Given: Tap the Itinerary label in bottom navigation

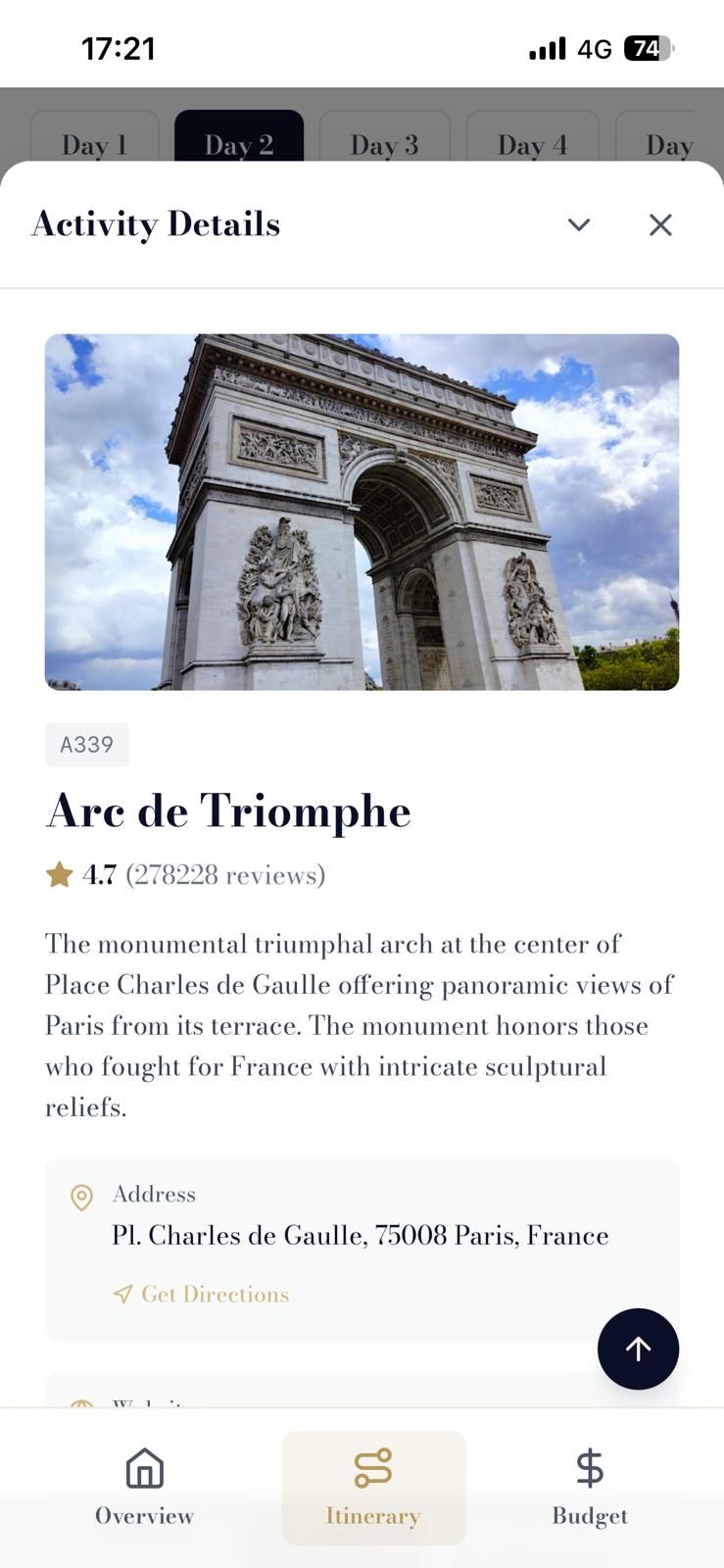Looking at the screenshot, I should click(x=373, y=1516).
